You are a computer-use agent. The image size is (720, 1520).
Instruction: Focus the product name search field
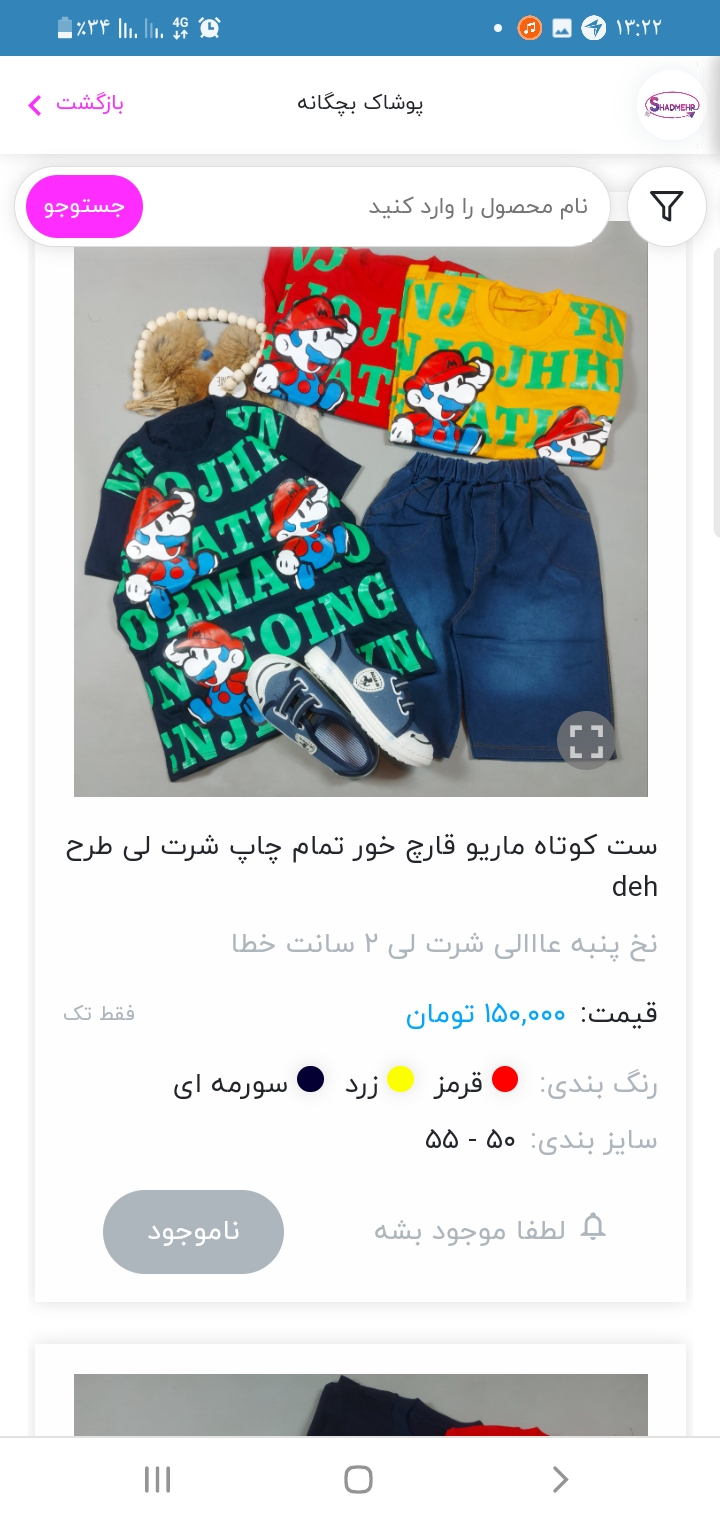tap(376, 207)
